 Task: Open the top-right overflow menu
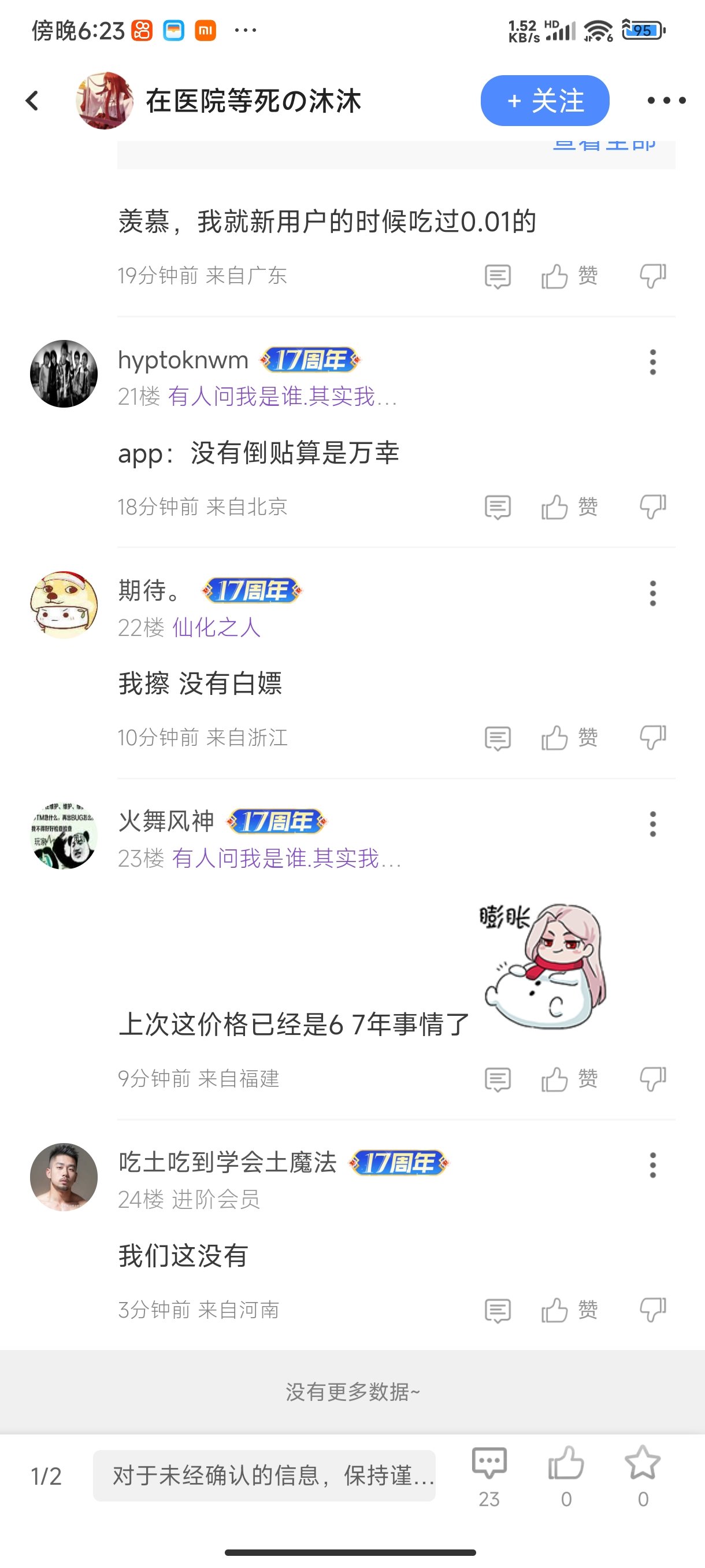666,101
